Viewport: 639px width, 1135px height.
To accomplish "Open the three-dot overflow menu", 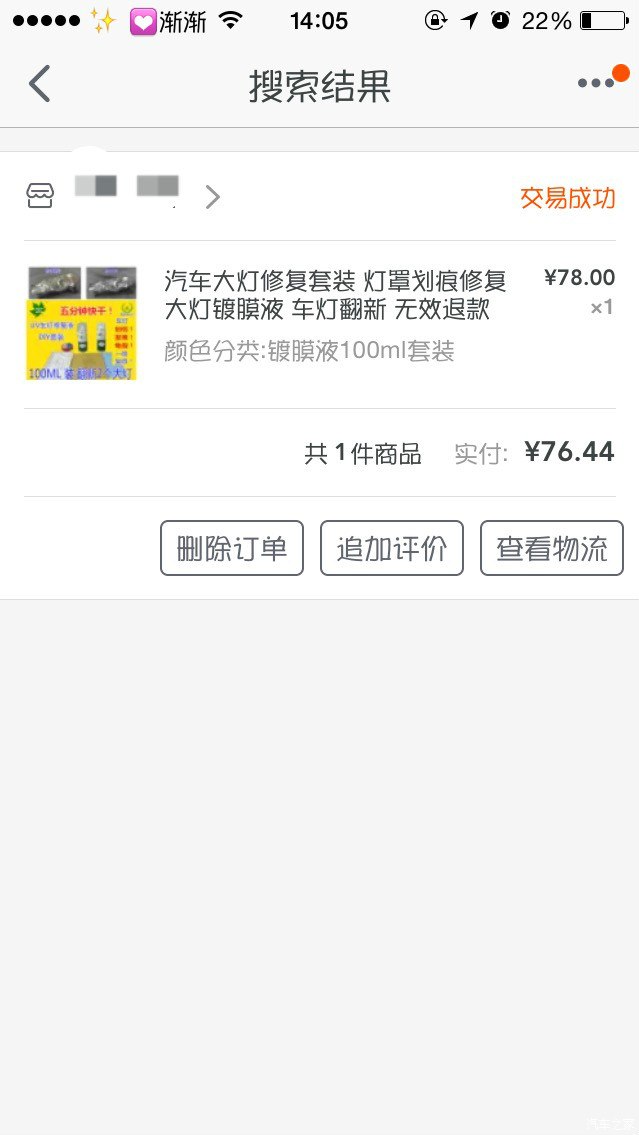I will tap(596, 83).
